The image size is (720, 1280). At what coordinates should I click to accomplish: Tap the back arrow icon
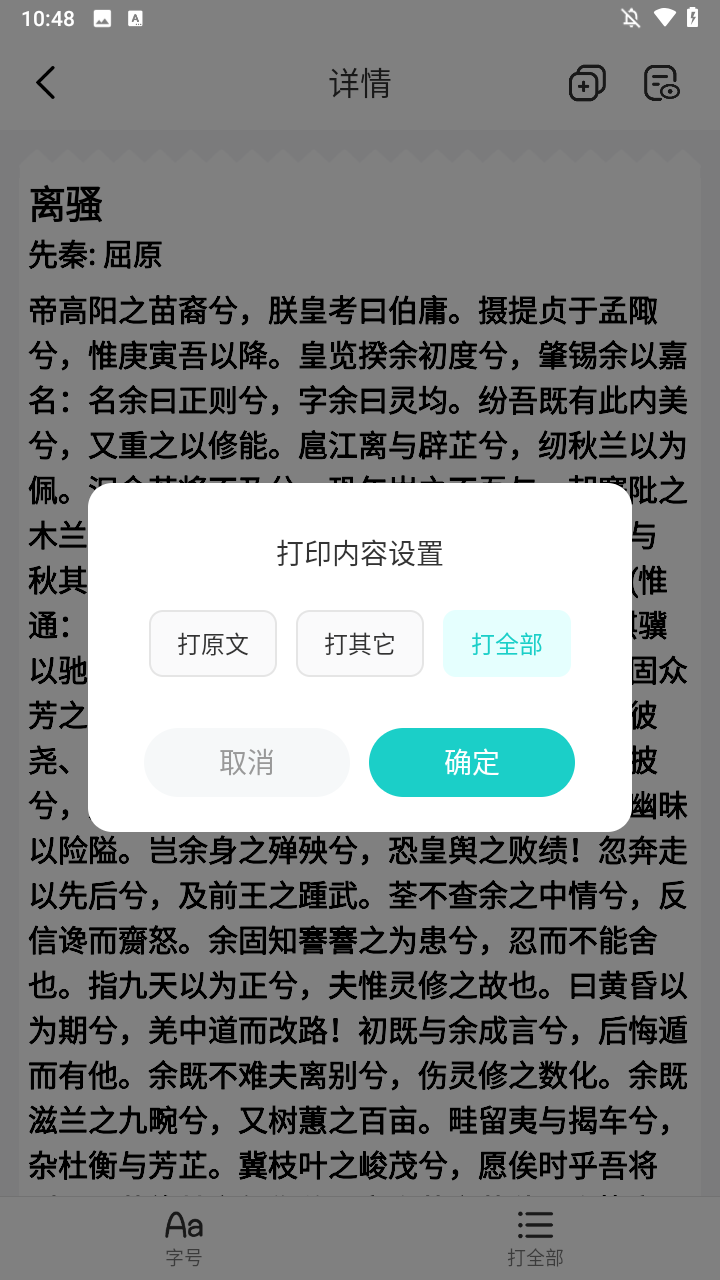click(45, 83)
